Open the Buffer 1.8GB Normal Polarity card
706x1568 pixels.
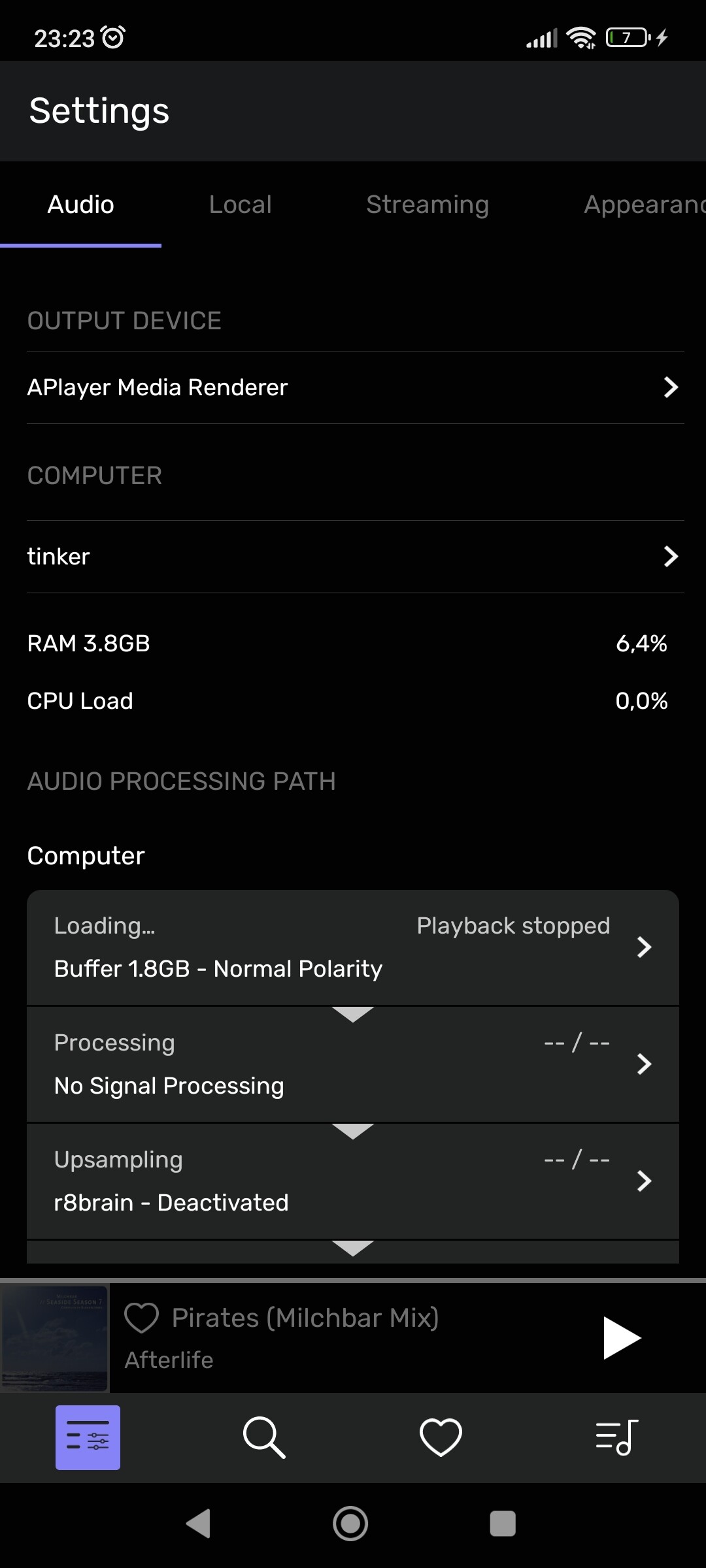[353, 947]
